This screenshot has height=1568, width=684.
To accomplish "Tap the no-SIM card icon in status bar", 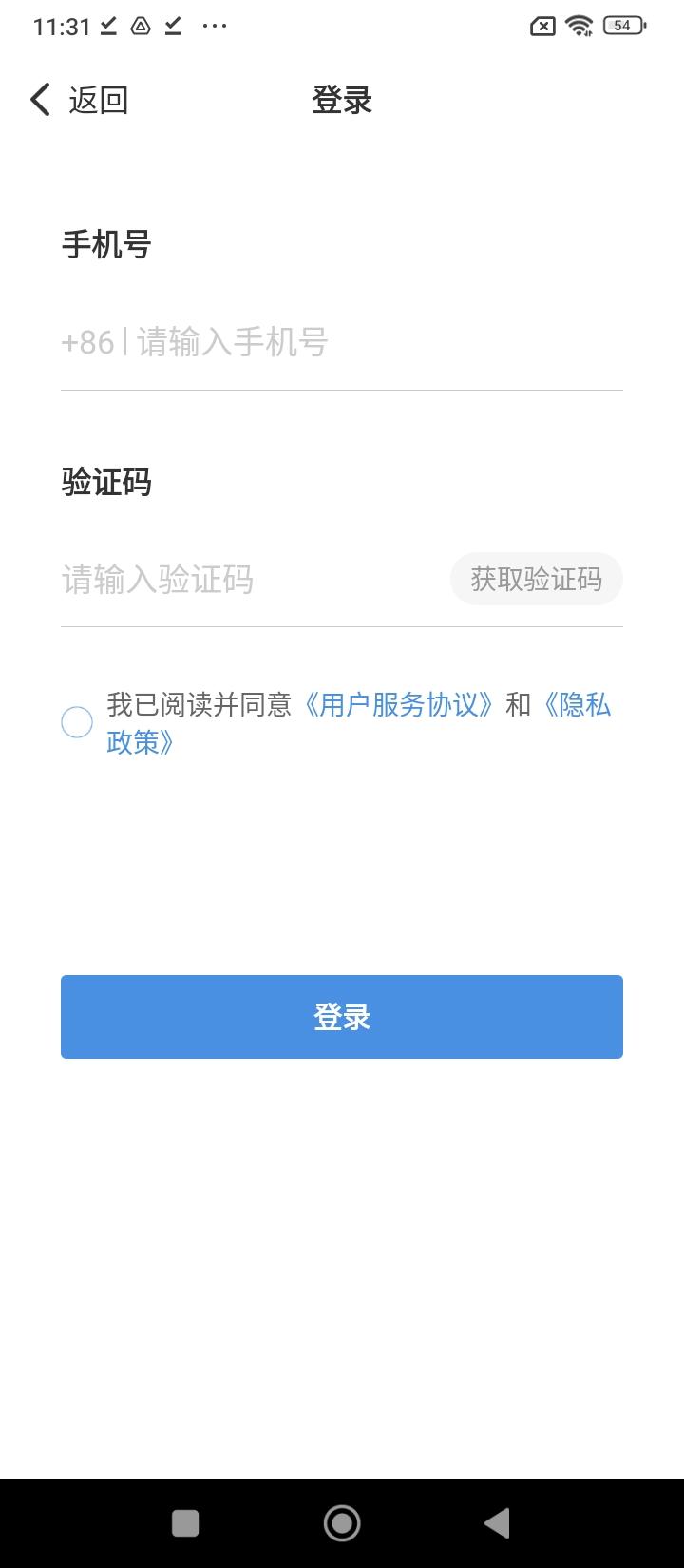I will click(541, 26).
